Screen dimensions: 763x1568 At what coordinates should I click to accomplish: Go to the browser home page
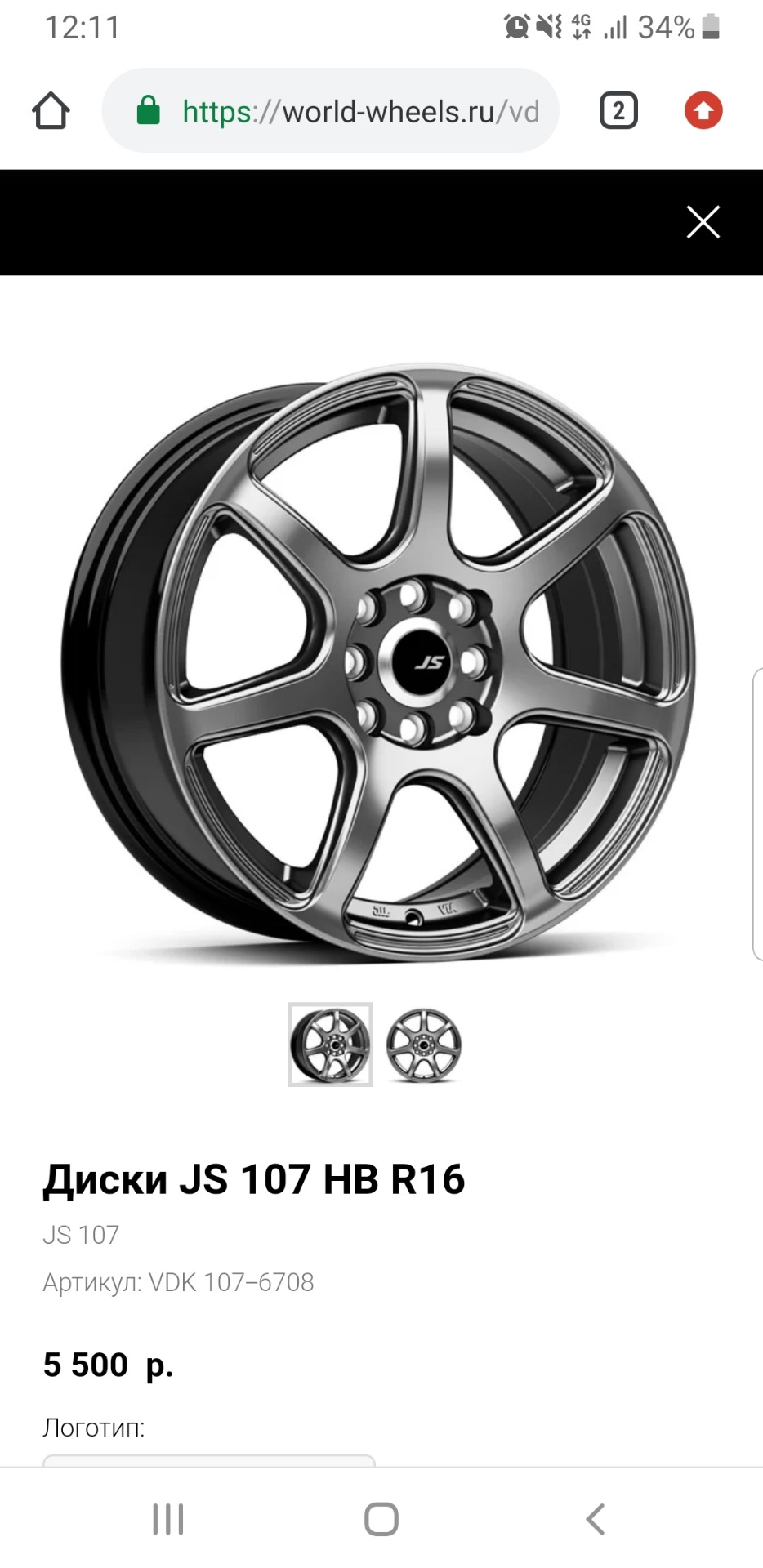51,111
